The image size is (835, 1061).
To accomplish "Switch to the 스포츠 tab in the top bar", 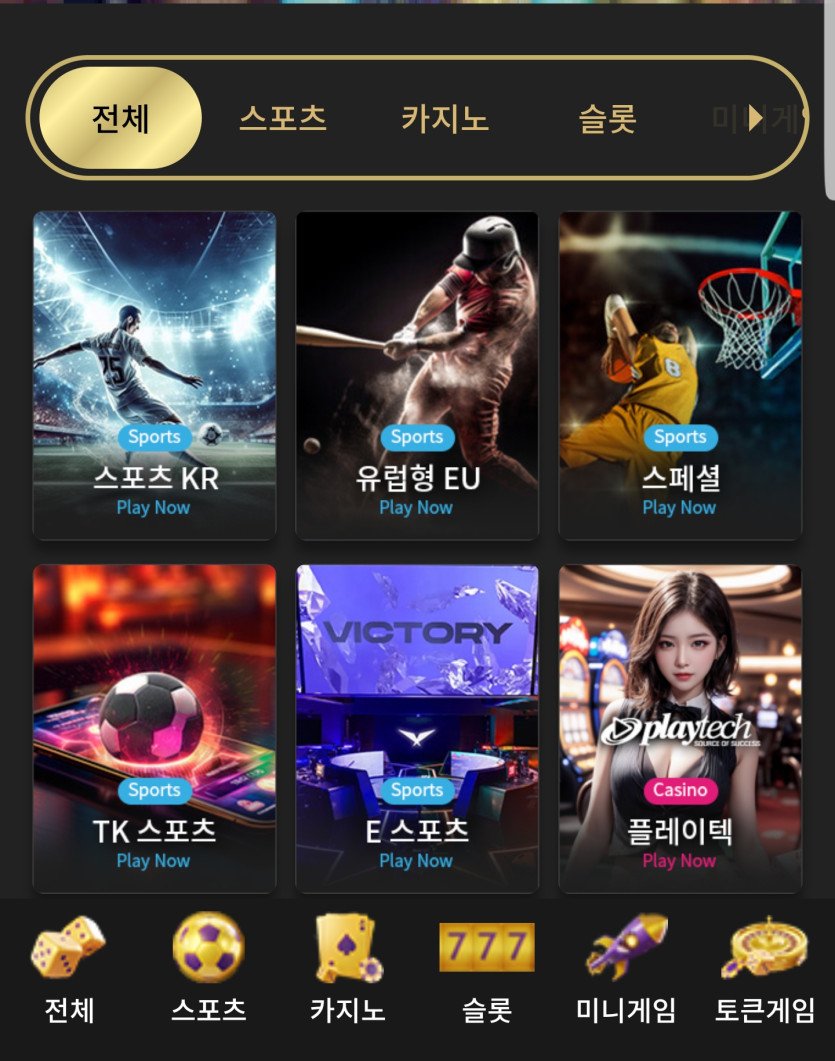I will [283, 118].
